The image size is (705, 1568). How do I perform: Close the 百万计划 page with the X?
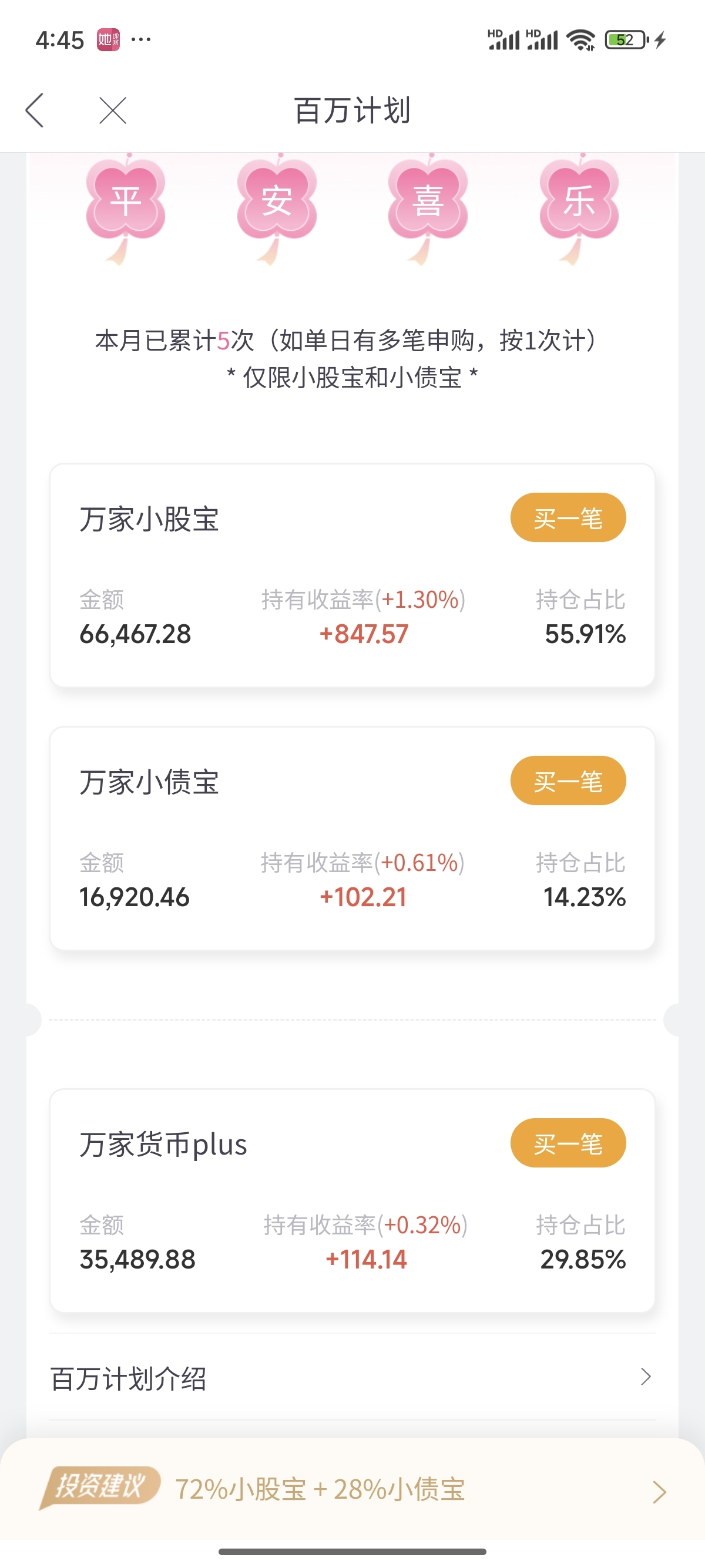[x=113, y=110]
